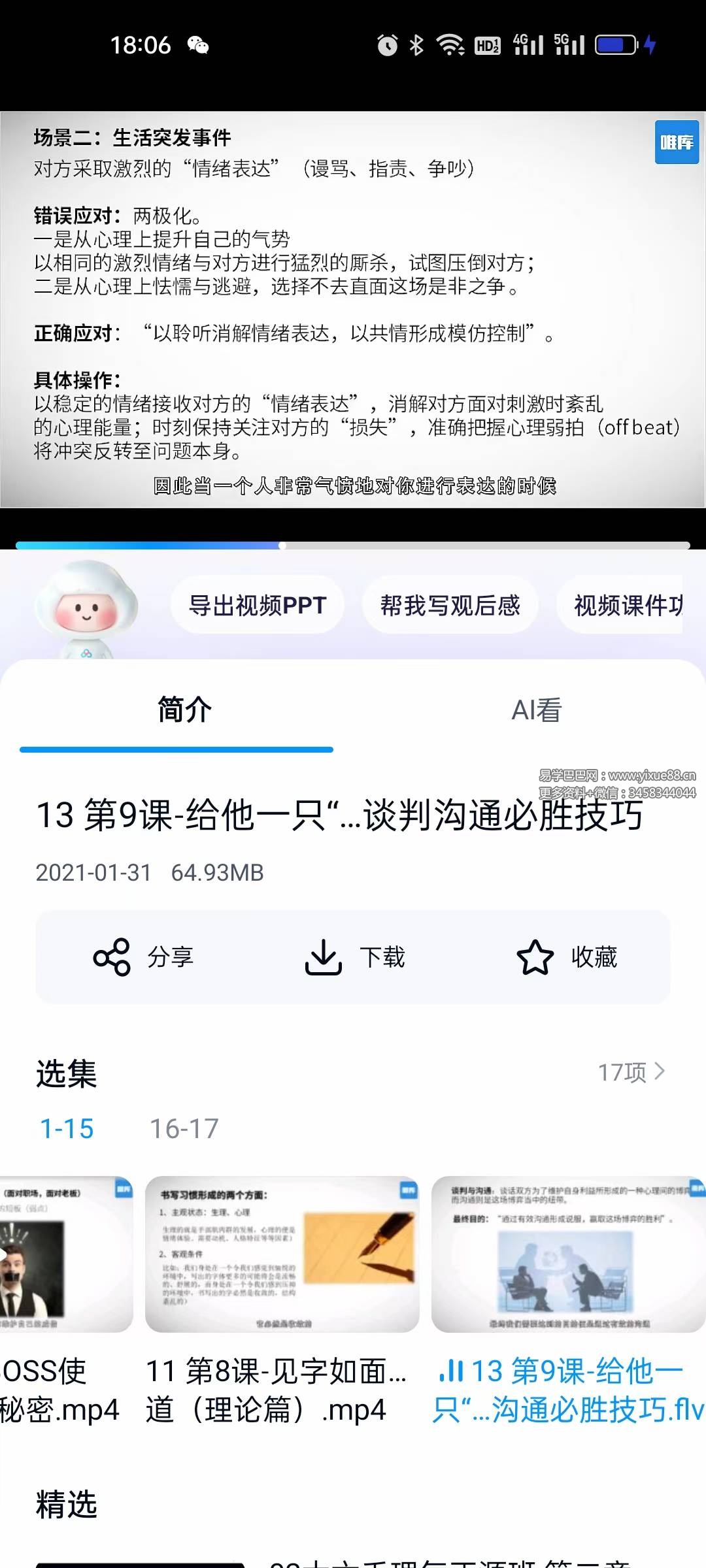Screen dimensions: 706x1568
Task: Tap the Wi-Fi icon in the status bar
Action: click(450, 44)
